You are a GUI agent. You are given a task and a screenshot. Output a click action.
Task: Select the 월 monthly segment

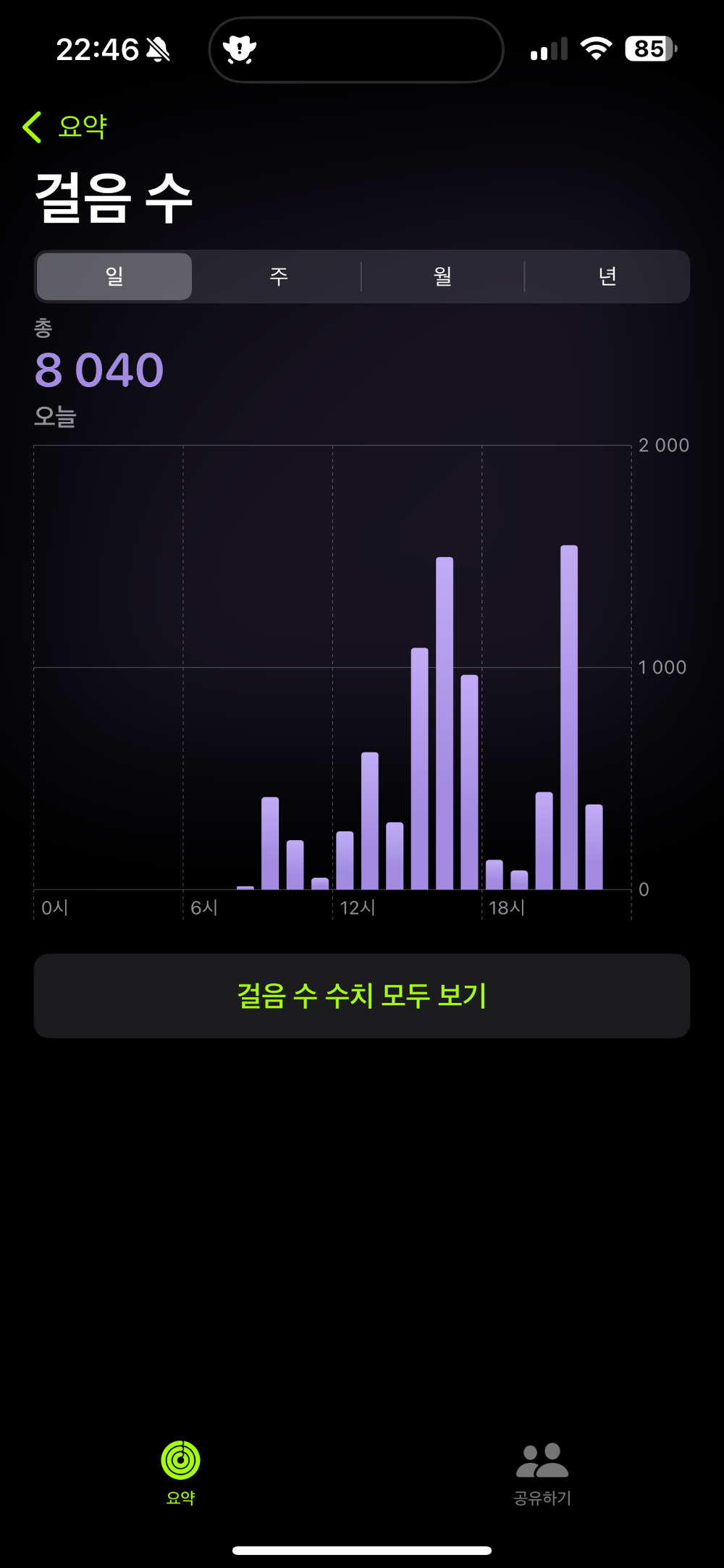click(x=443, y=276)
